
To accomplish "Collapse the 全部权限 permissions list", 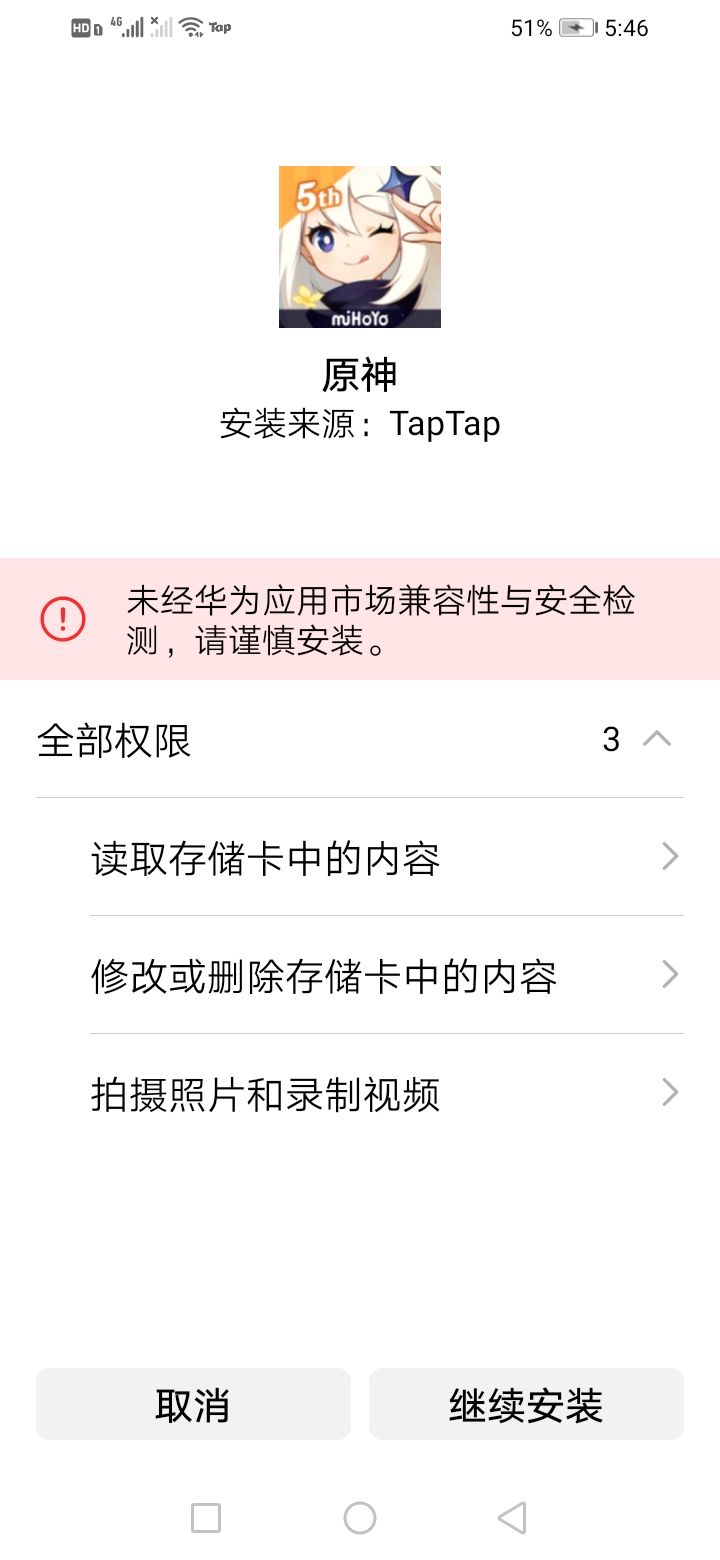I will [x=657, y=739].
